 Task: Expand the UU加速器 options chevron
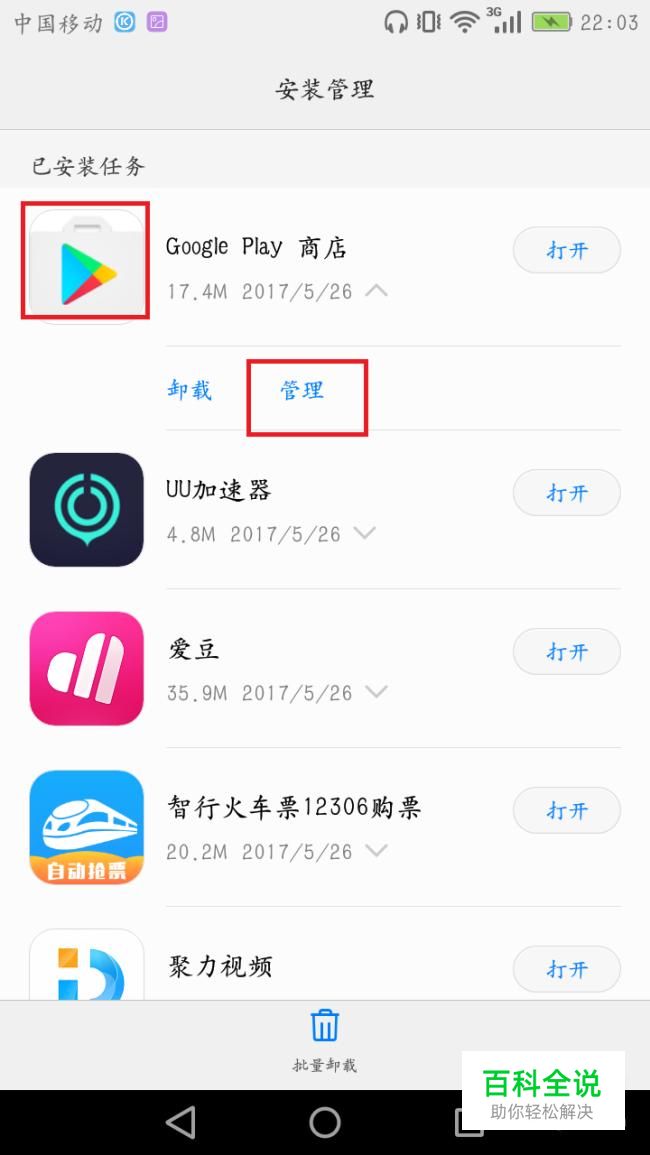(365, 533)
